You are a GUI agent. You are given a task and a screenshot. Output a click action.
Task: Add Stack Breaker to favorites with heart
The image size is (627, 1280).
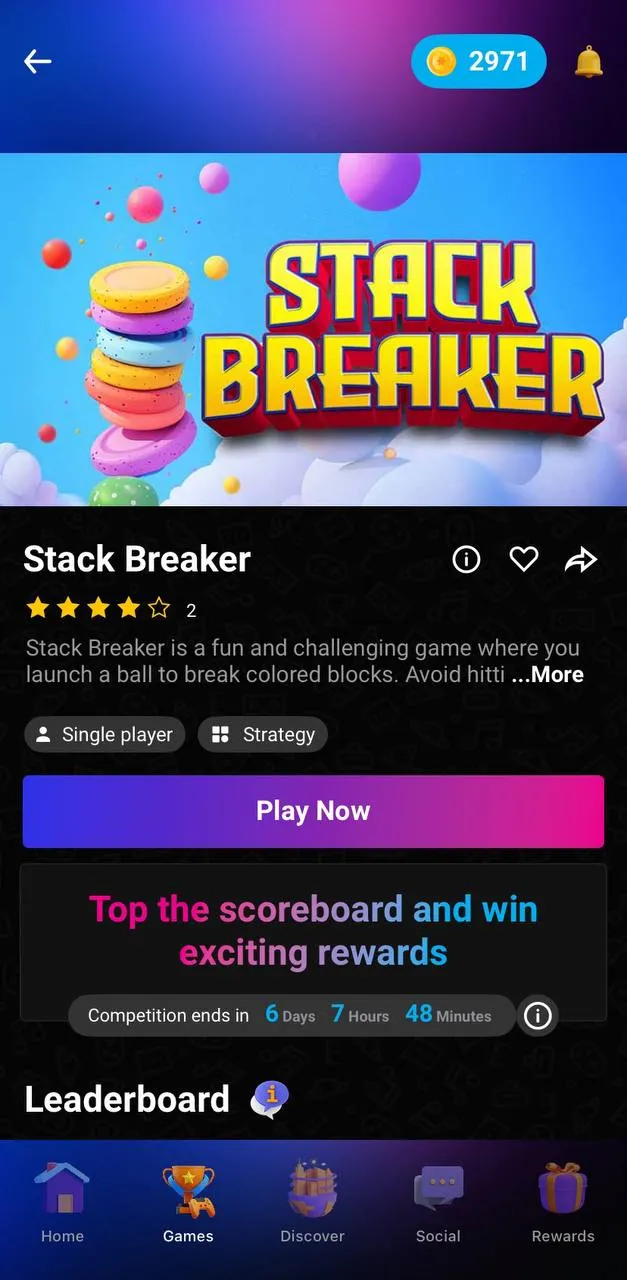pos(524,560)
